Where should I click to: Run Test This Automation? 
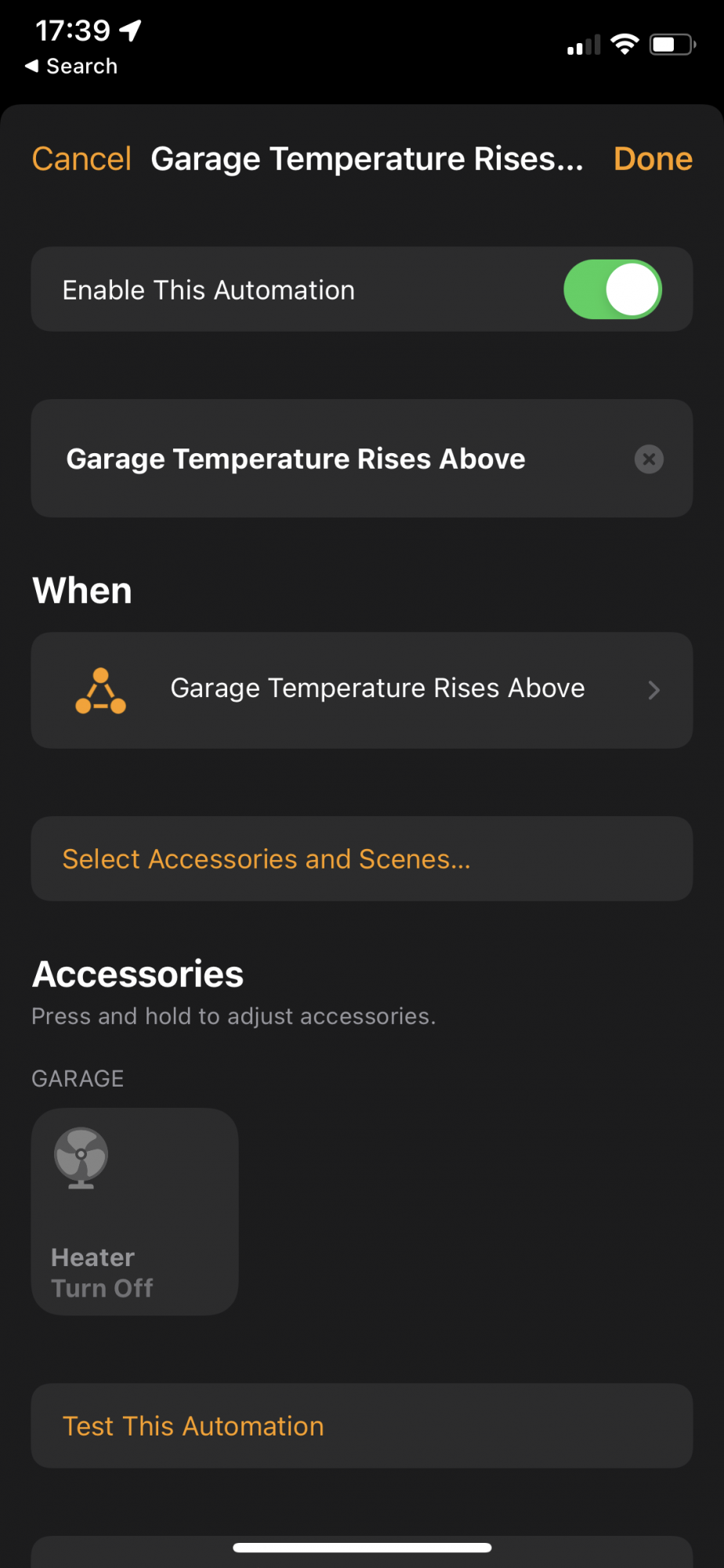coord(362,1426)
